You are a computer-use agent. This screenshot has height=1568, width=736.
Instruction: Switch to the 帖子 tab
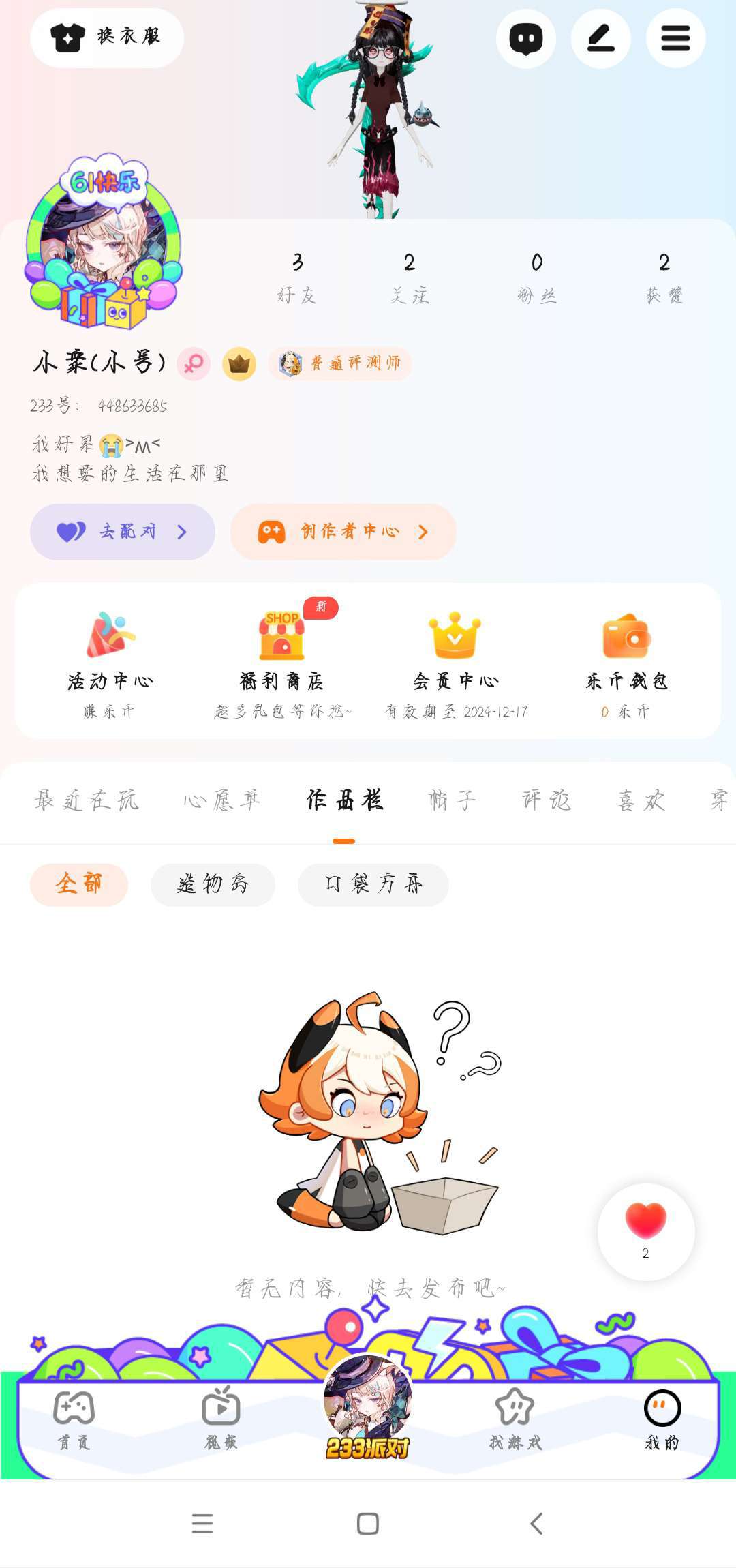[x=452, y=800]
